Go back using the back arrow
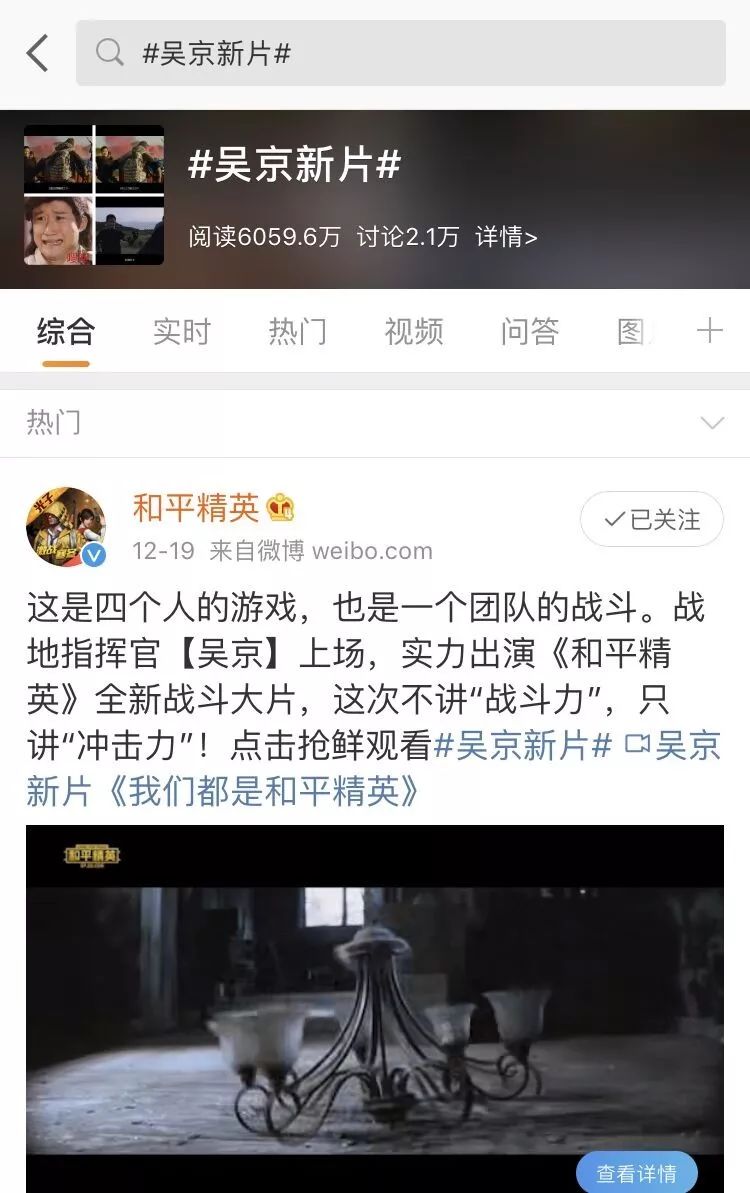Viewport: 750px width, 1193px height. (38, 53)
